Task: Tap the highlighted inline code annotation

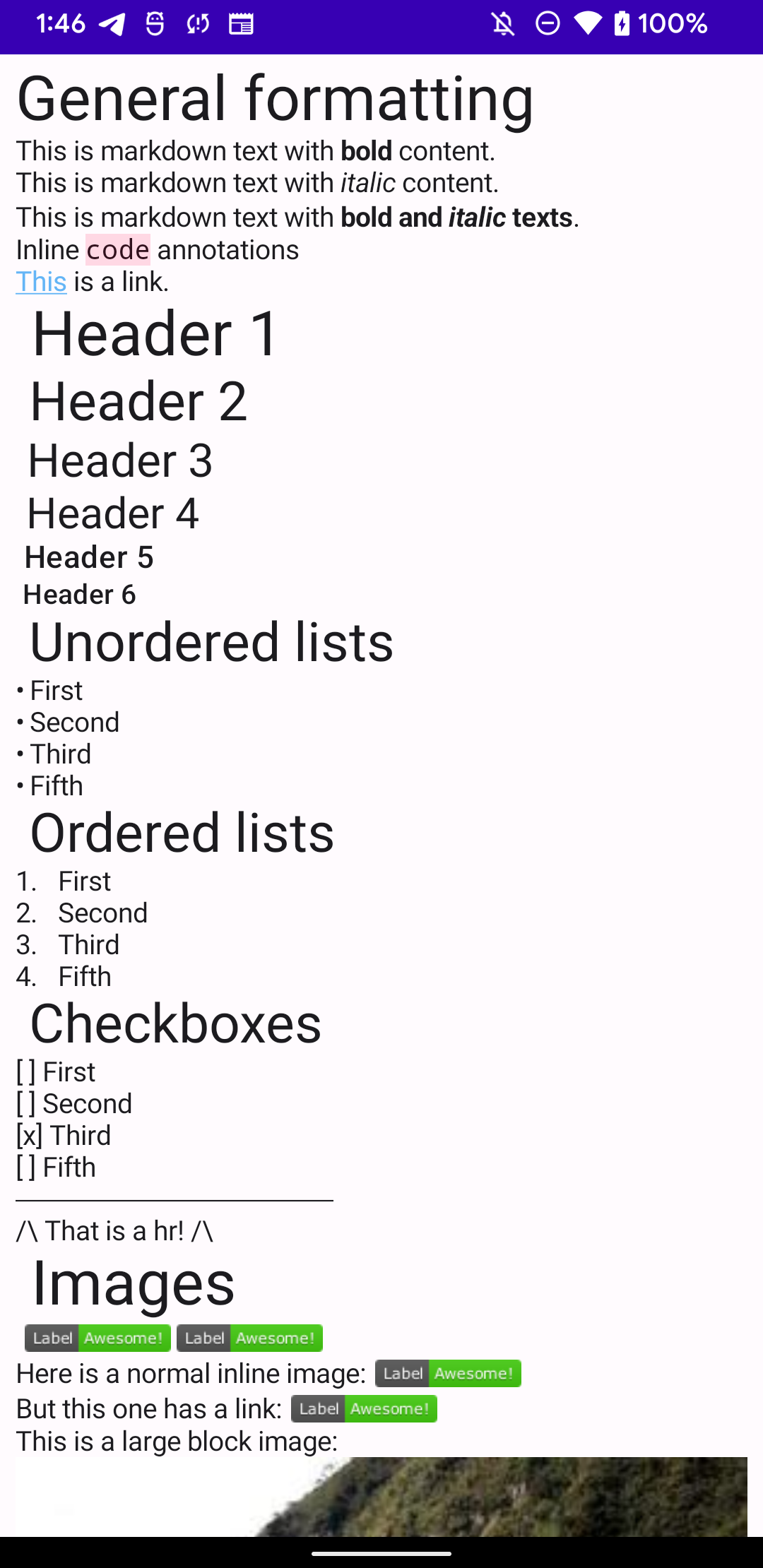Action: pyautogui.click(x=117, y=249)
